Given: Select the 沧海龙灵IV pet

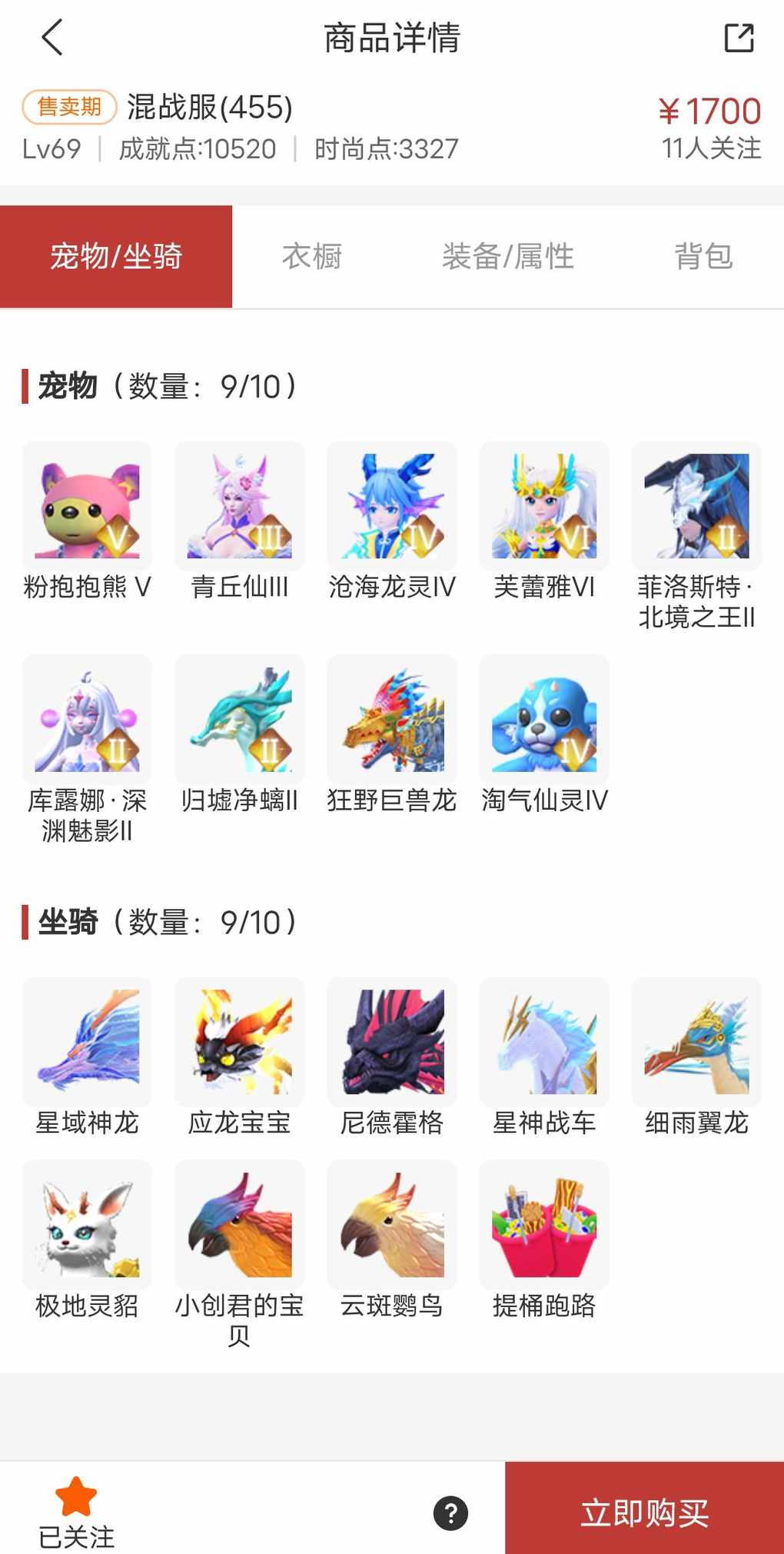Looking at the screenshot, I should coord(391,506).
